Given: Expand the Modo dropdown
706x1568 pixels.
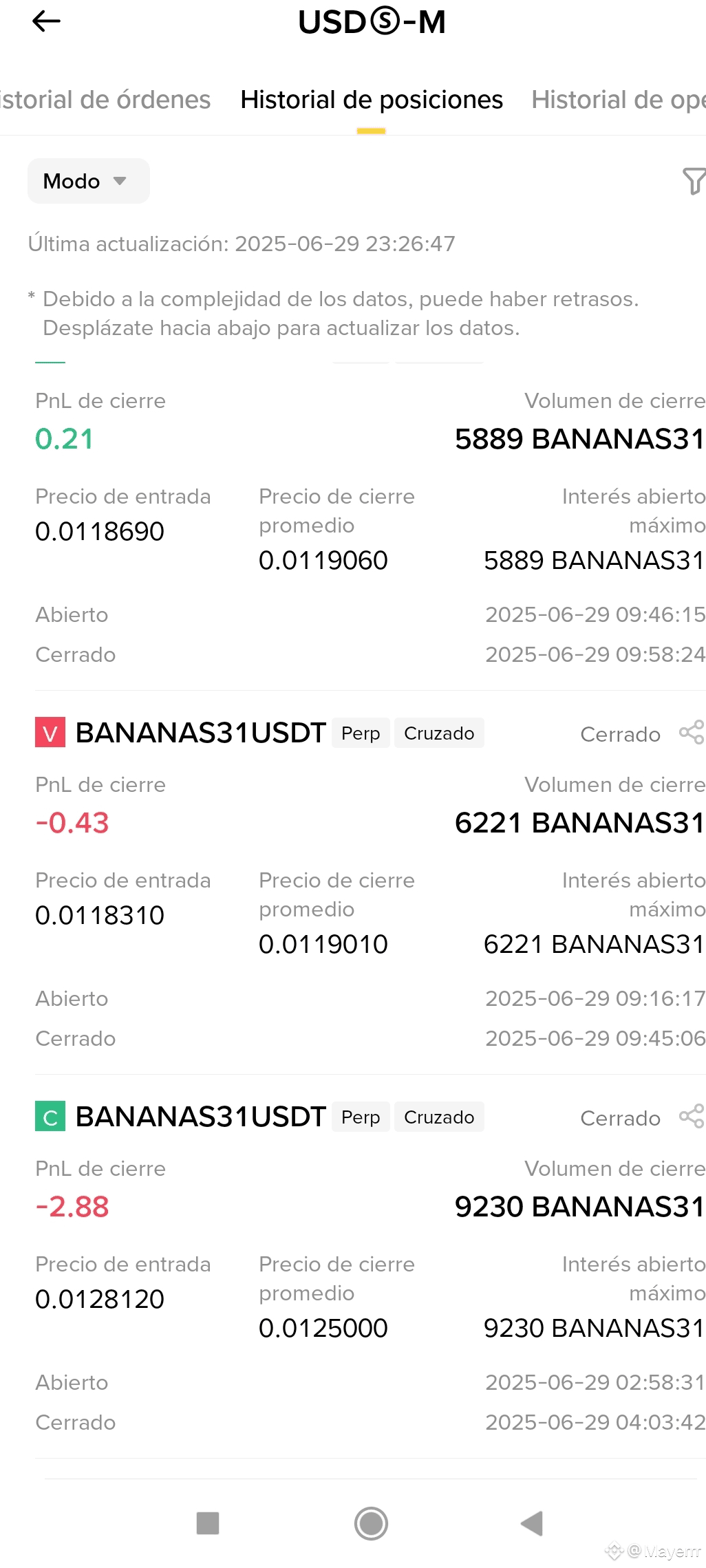Looking at the screenshot, I should (88, 181).
